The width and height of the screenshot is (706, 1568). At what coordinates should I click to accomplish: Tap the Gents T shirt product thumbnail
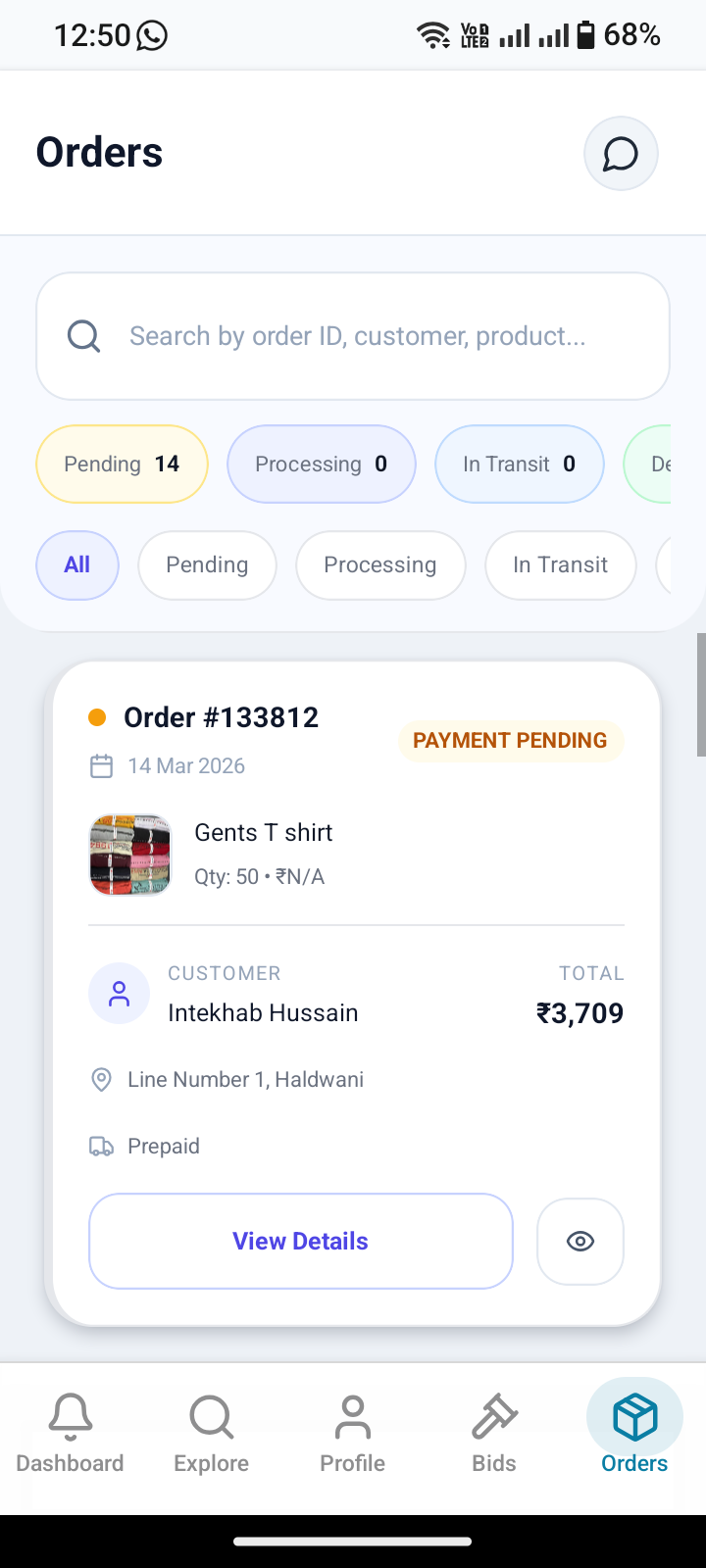129,854
